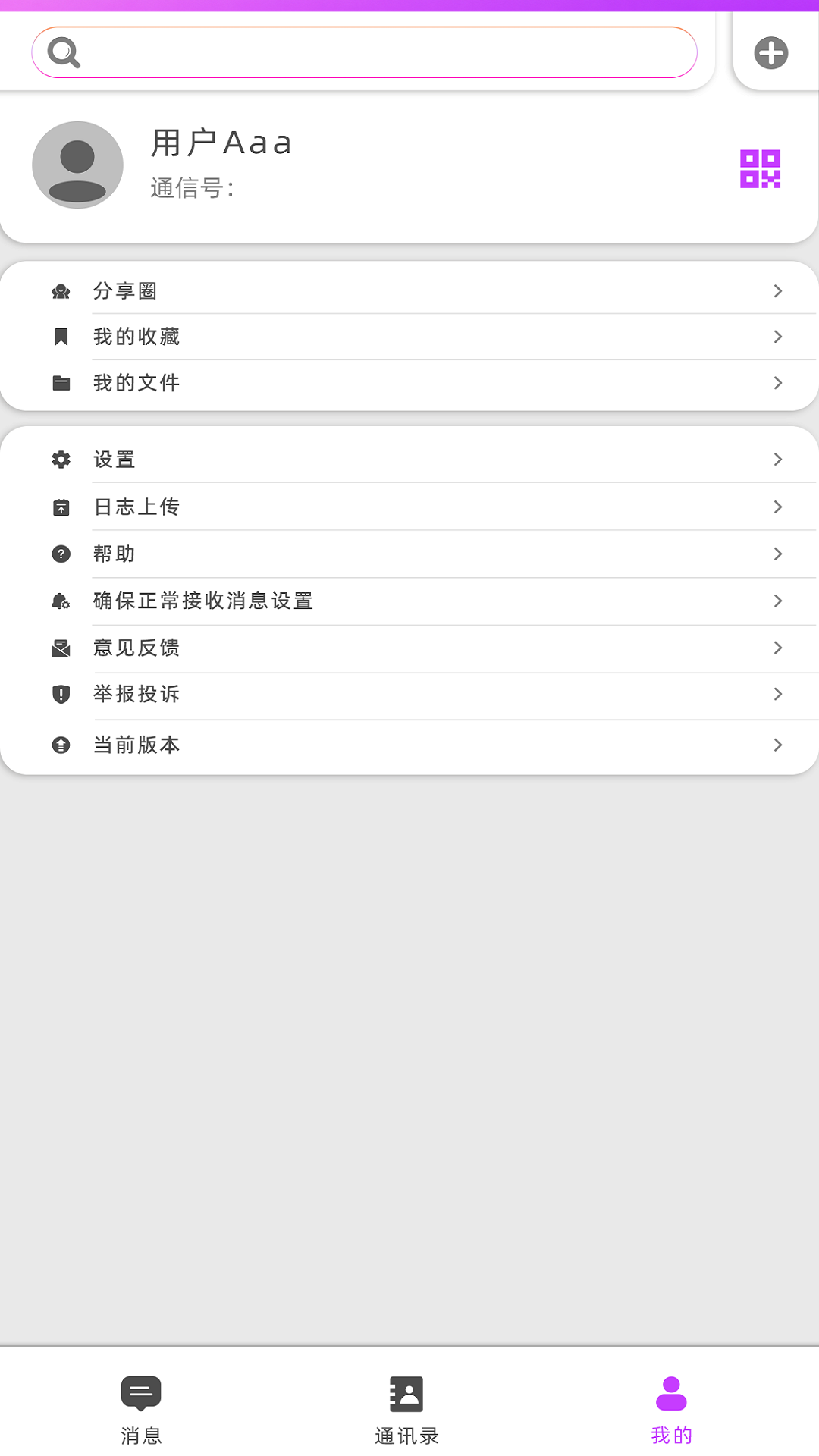
Task: Open 我的收藏
Action: [x=409, y=337]
